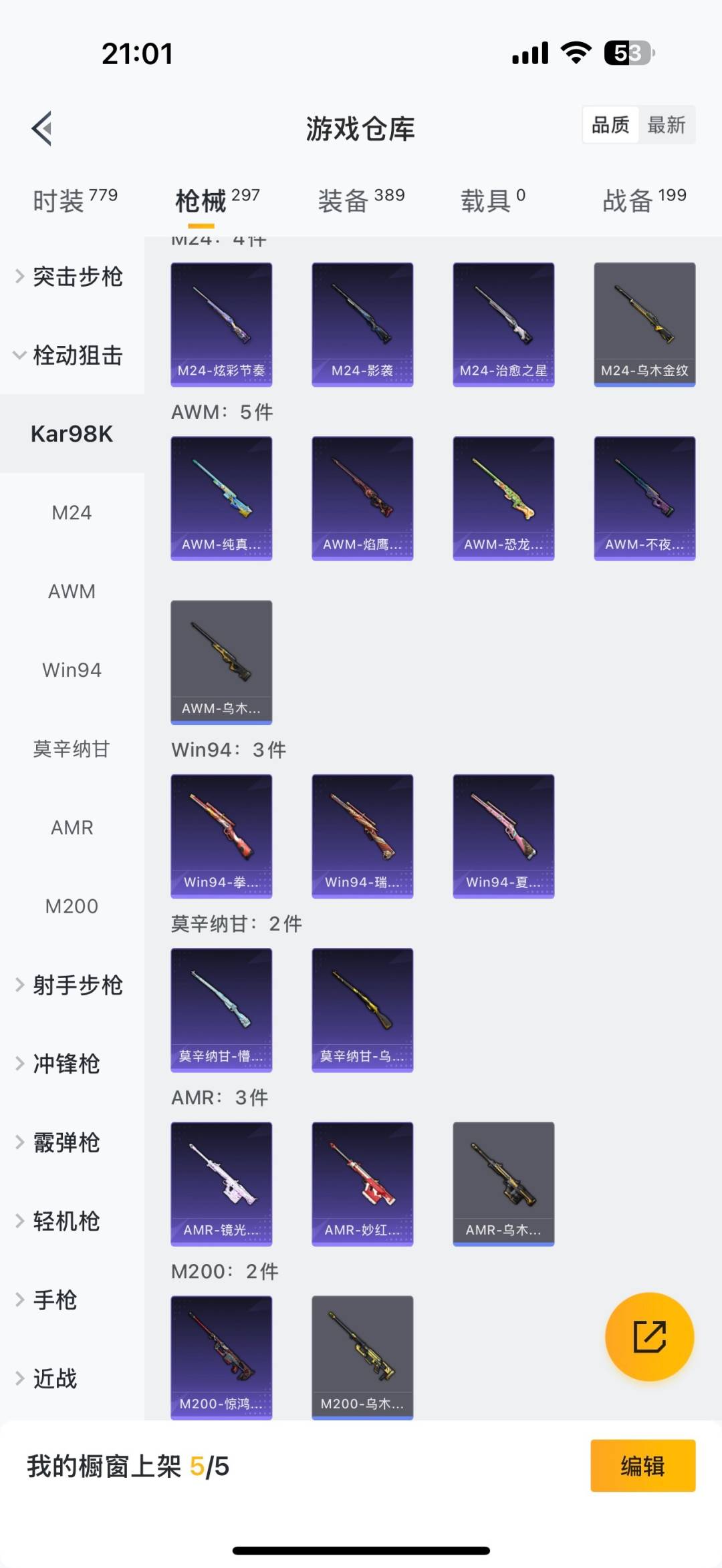This screenshot has height=1568, width=722.
Task: View the M200-惊鸿 skin tile
Action: click(221, 1357)
